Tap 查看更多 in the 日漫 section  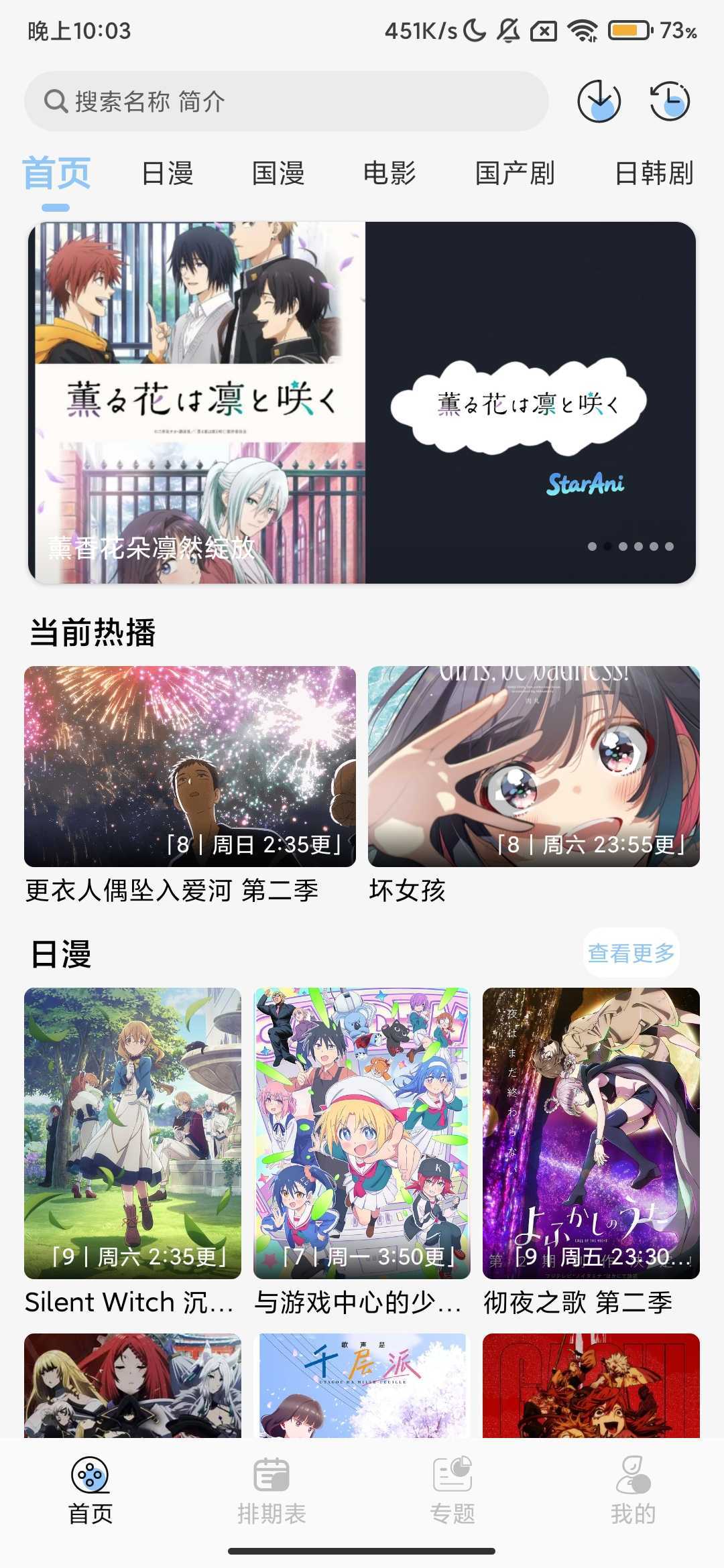click(631, 952)
